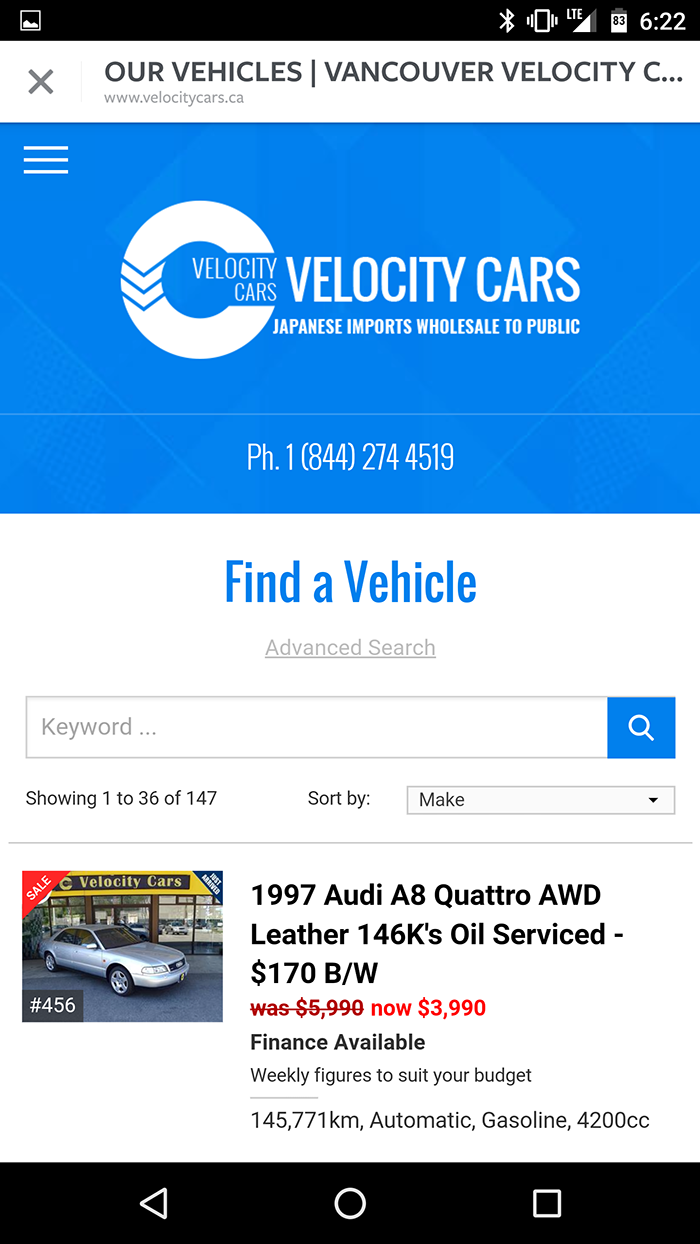The height and width of the screenshot is (1244, 700).
Task: Close the browser tab with X
Action: pos(41,82)
